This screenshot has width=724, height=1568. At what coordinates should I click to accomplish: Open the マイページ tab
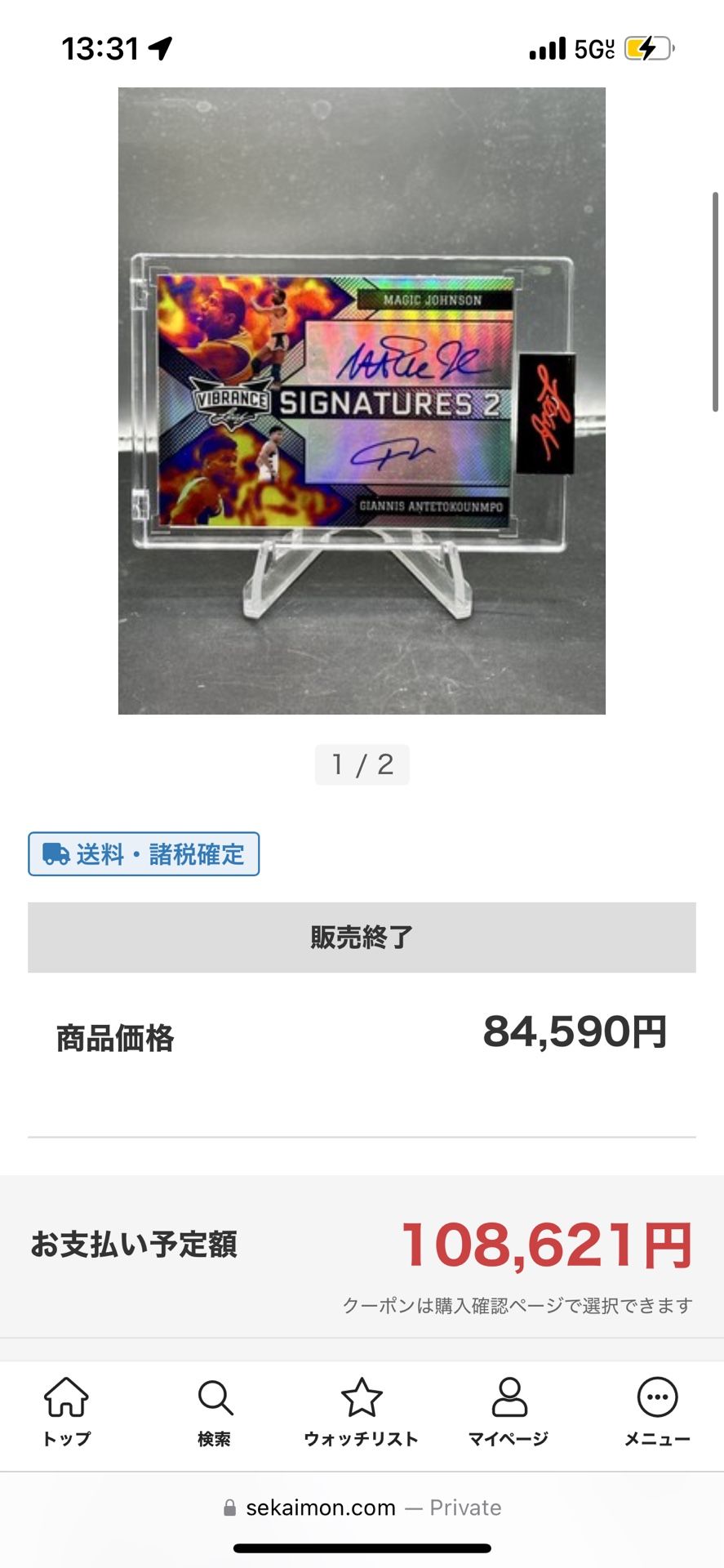click(x=509, y=1411)
